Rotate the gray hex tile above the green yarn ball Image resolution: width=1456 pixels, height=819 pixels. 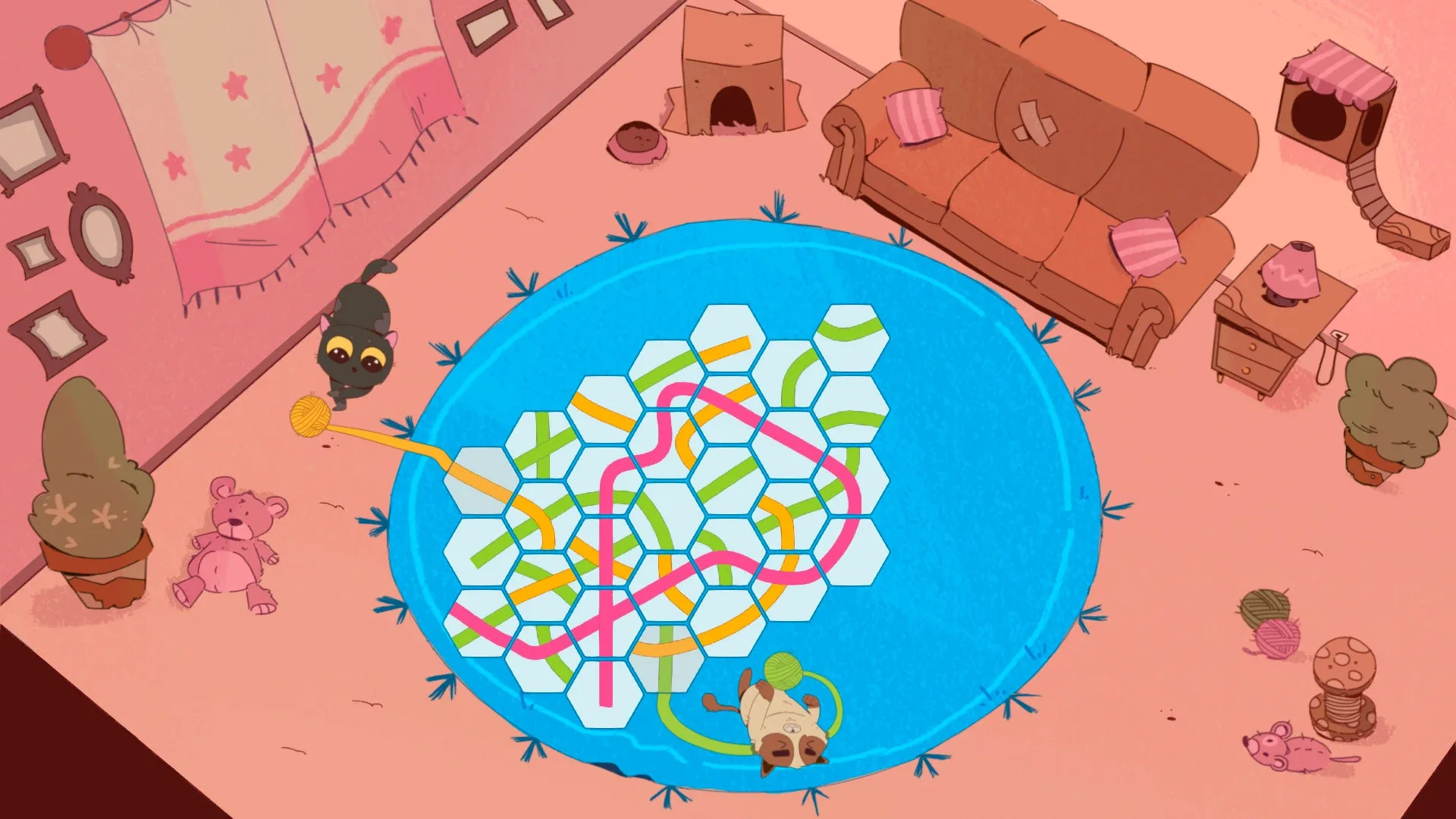(666, 658)
